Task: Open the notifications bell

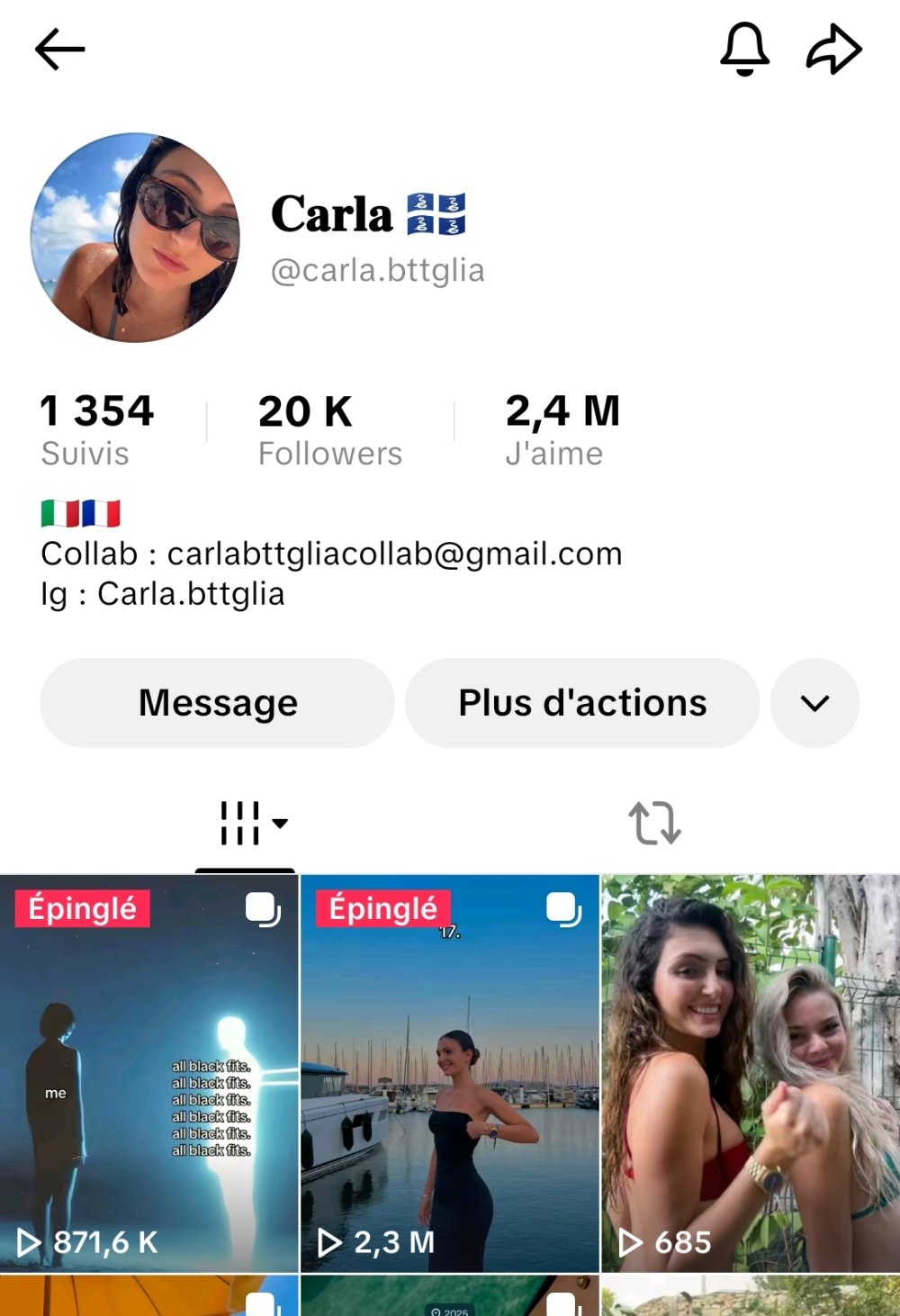Action: (744, 49)
